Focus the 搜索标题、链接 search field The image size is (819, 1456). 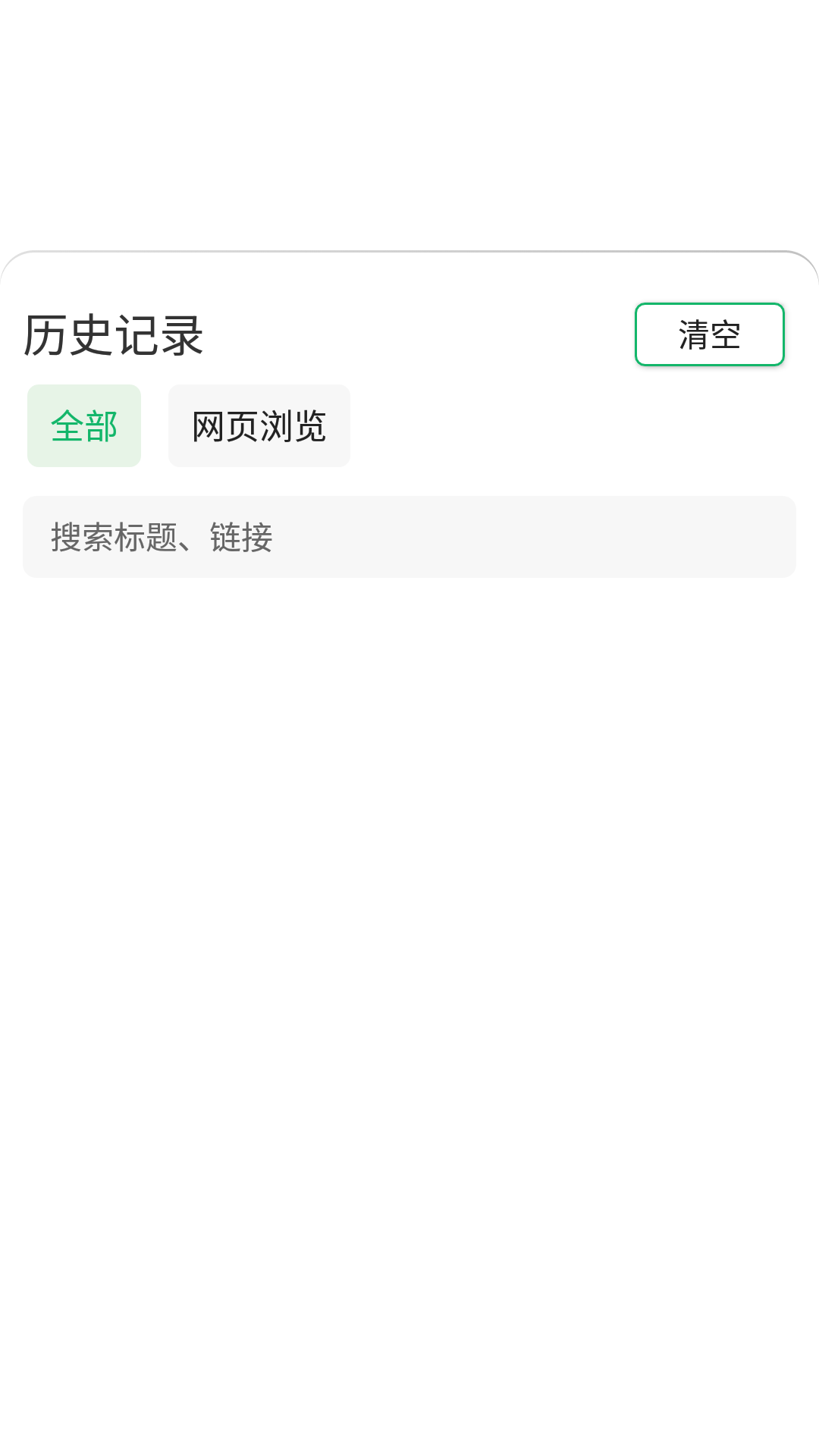pos(409,537)
